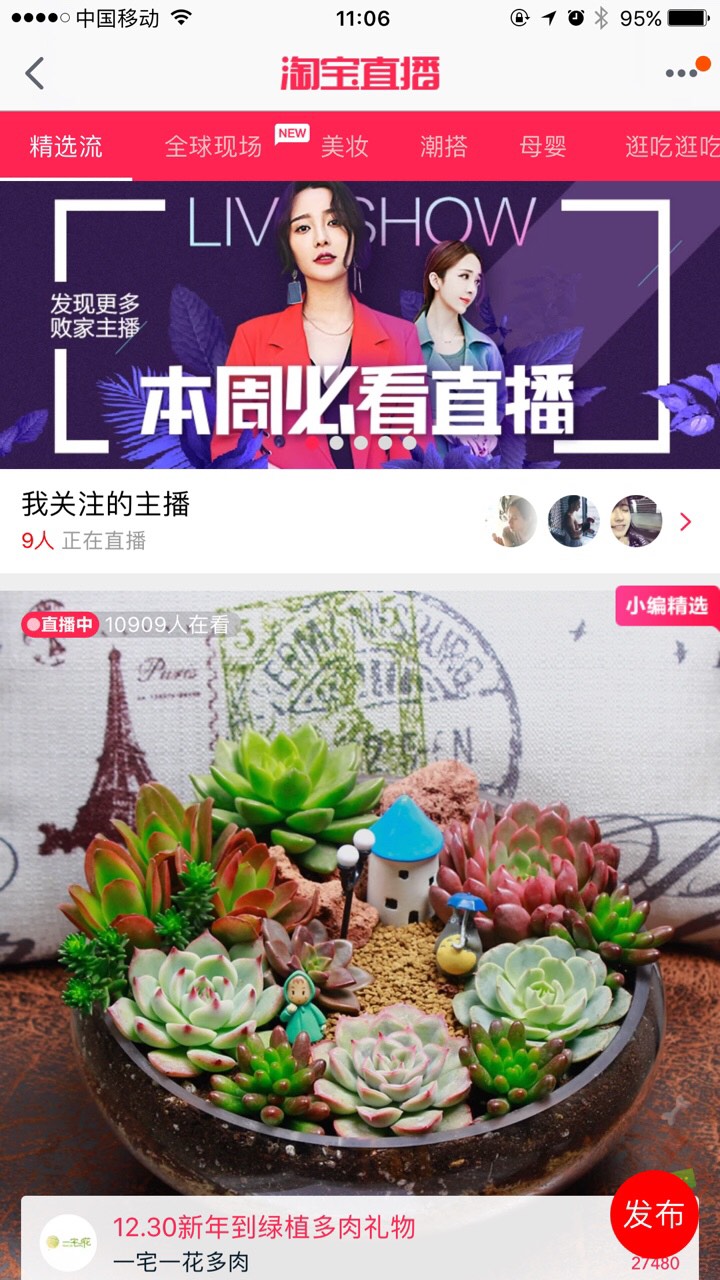The height and width of the screenshot is (1280, 720).
Task: Open the 本周必看直播 banner
Action: click(360, 325)
